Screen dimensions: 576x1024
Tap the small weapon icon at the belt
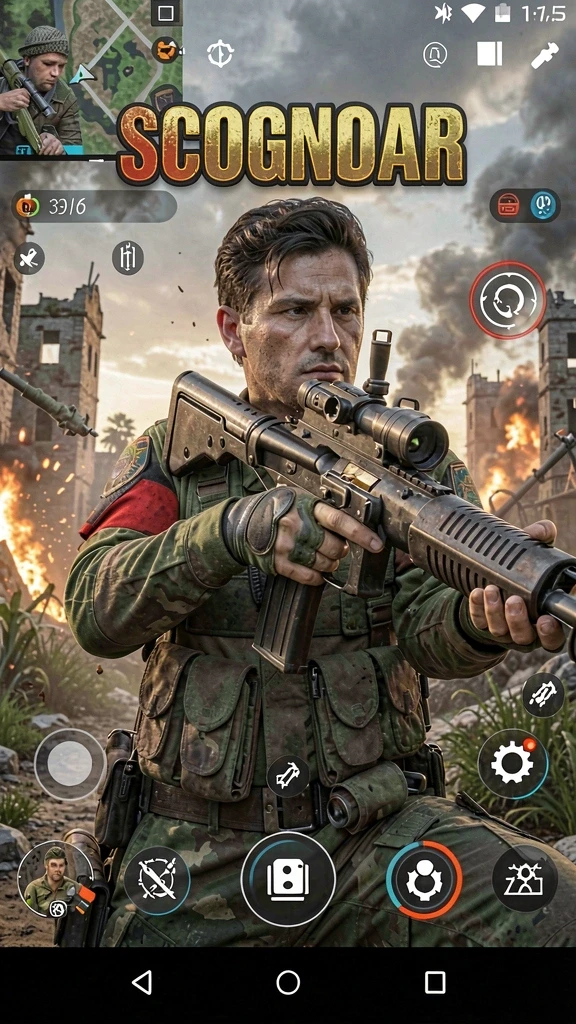(x=288, y=776)
